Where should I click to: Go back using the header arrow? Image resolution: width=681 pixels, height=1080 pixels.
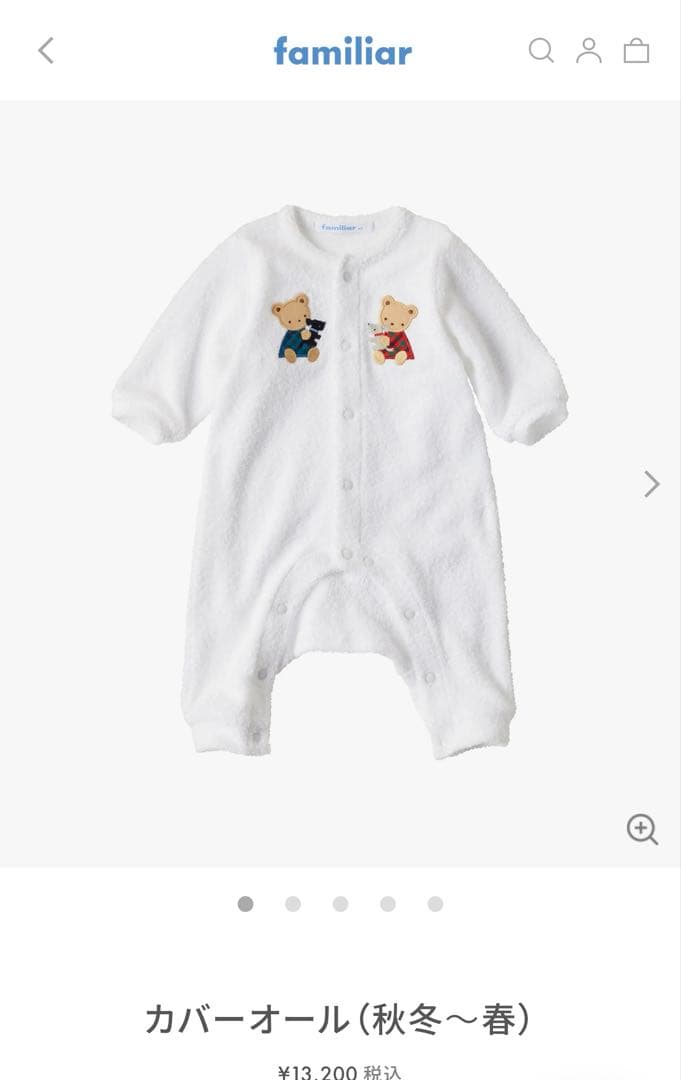pyautogui.click(x=46, y=50)
